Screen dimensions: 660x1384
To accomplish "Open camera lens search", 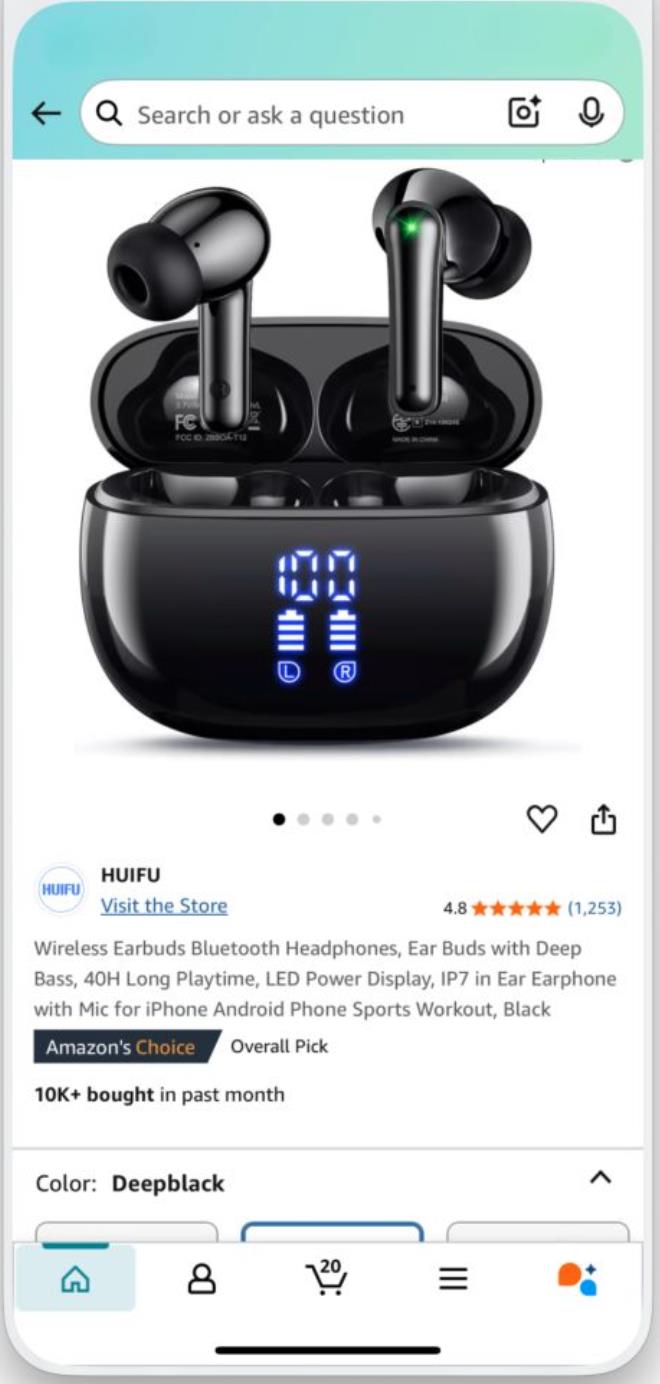I will tap(524, 114).
